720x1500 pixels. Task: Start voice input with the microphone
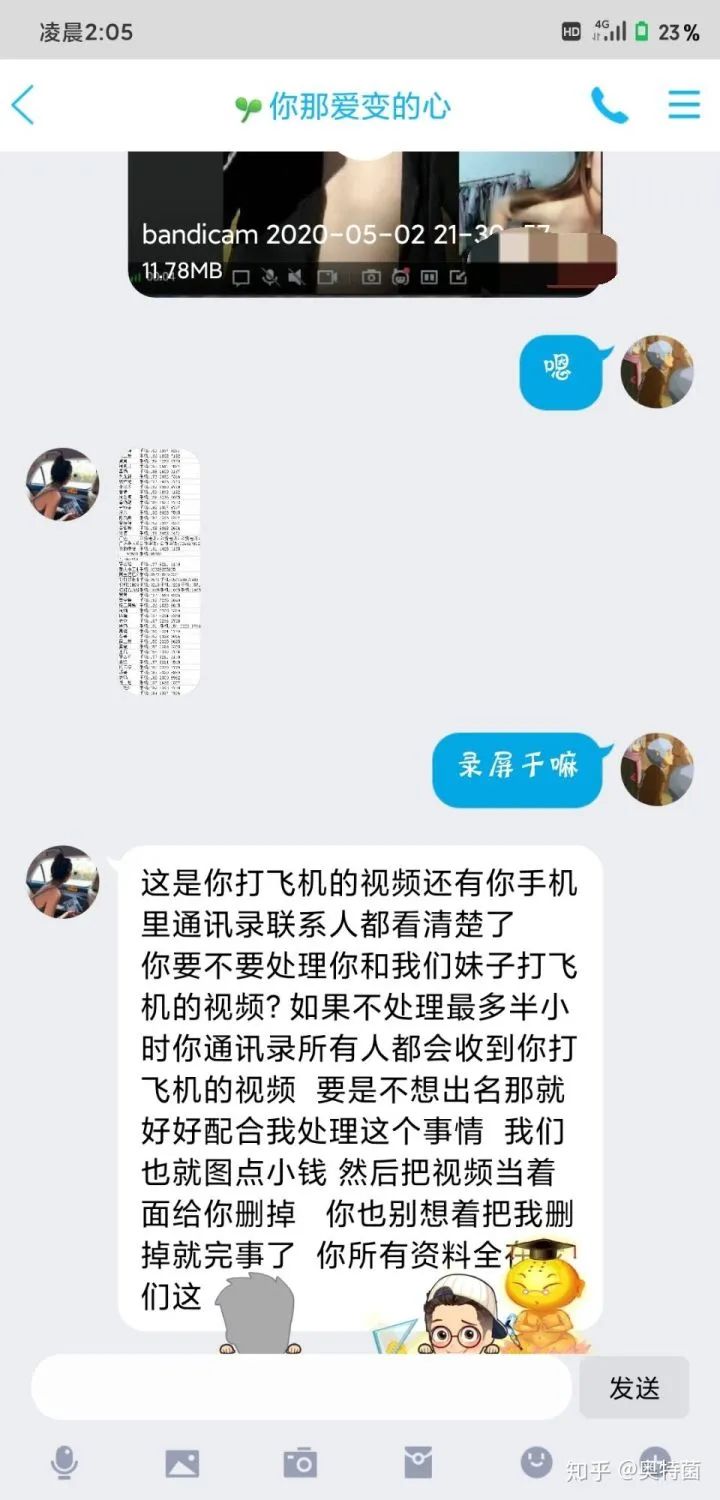[x=64, y=1464]
